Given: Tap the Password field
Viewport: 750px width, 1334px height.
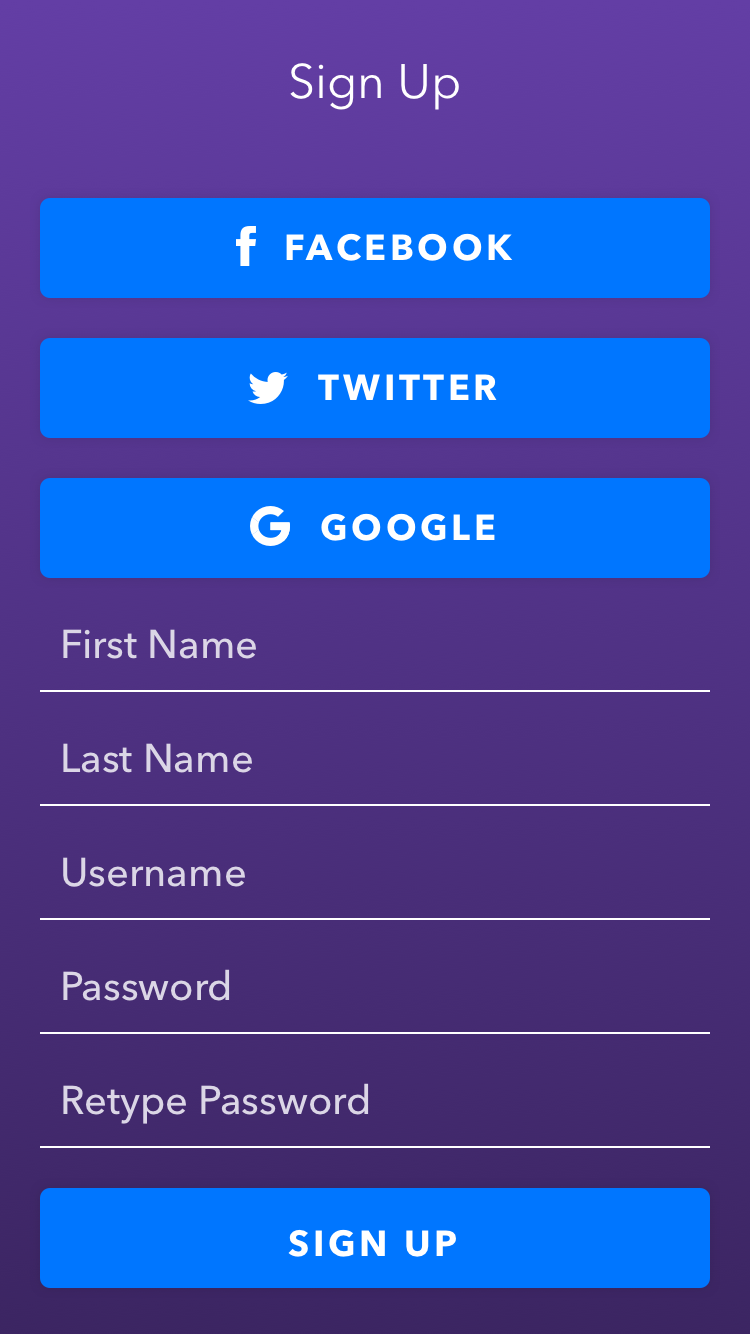Looking at the screenshot, I should (x=375, y=988).
